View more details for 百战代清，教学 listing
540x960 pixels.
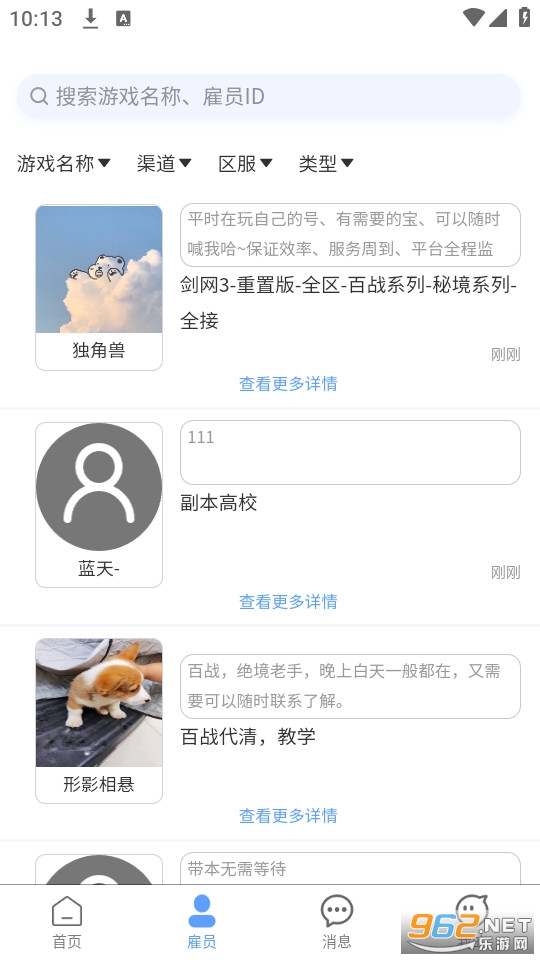[x=288, y=816]
